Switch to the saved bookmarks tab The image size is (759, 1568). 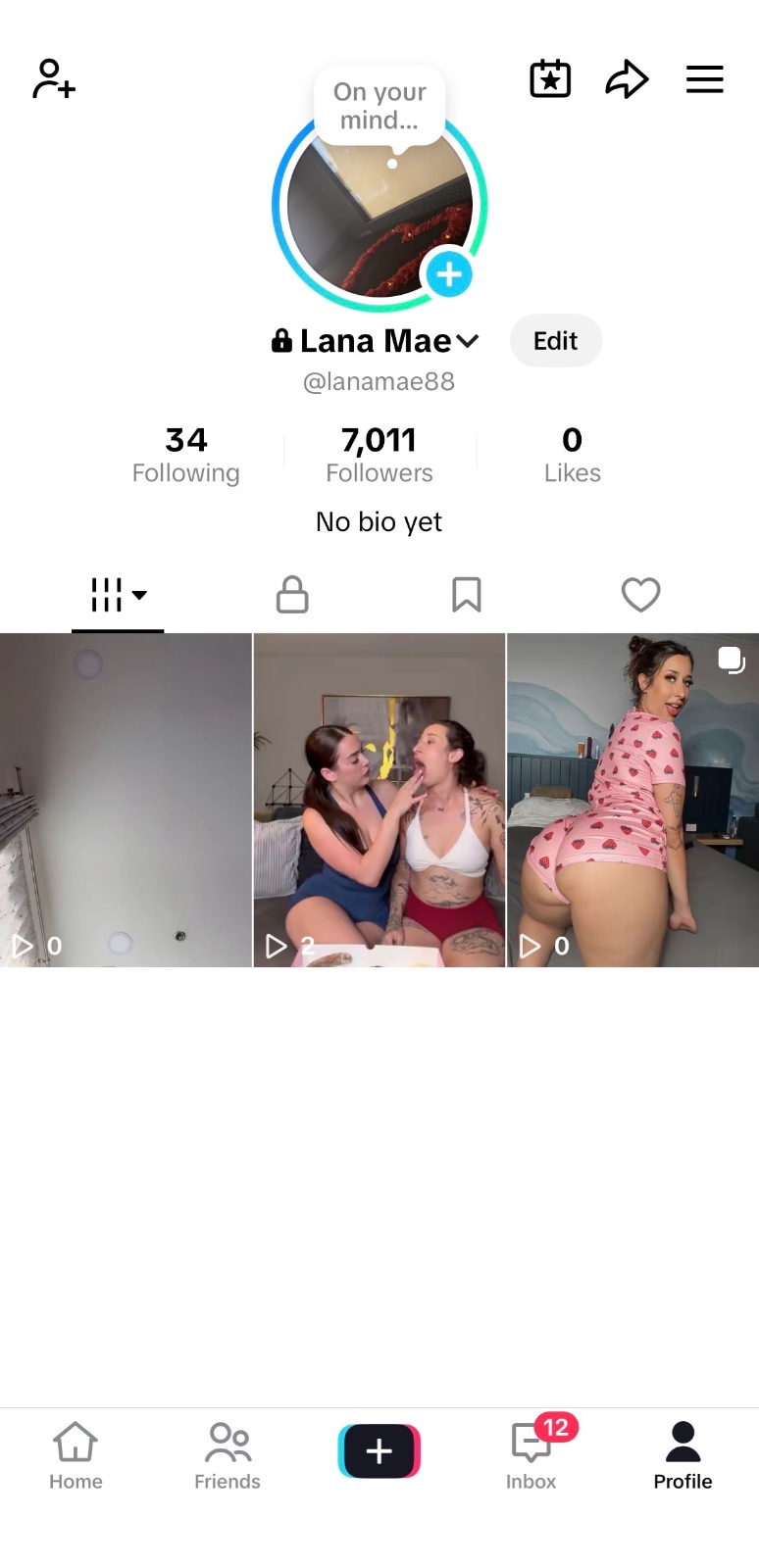[x=467, y=595]
